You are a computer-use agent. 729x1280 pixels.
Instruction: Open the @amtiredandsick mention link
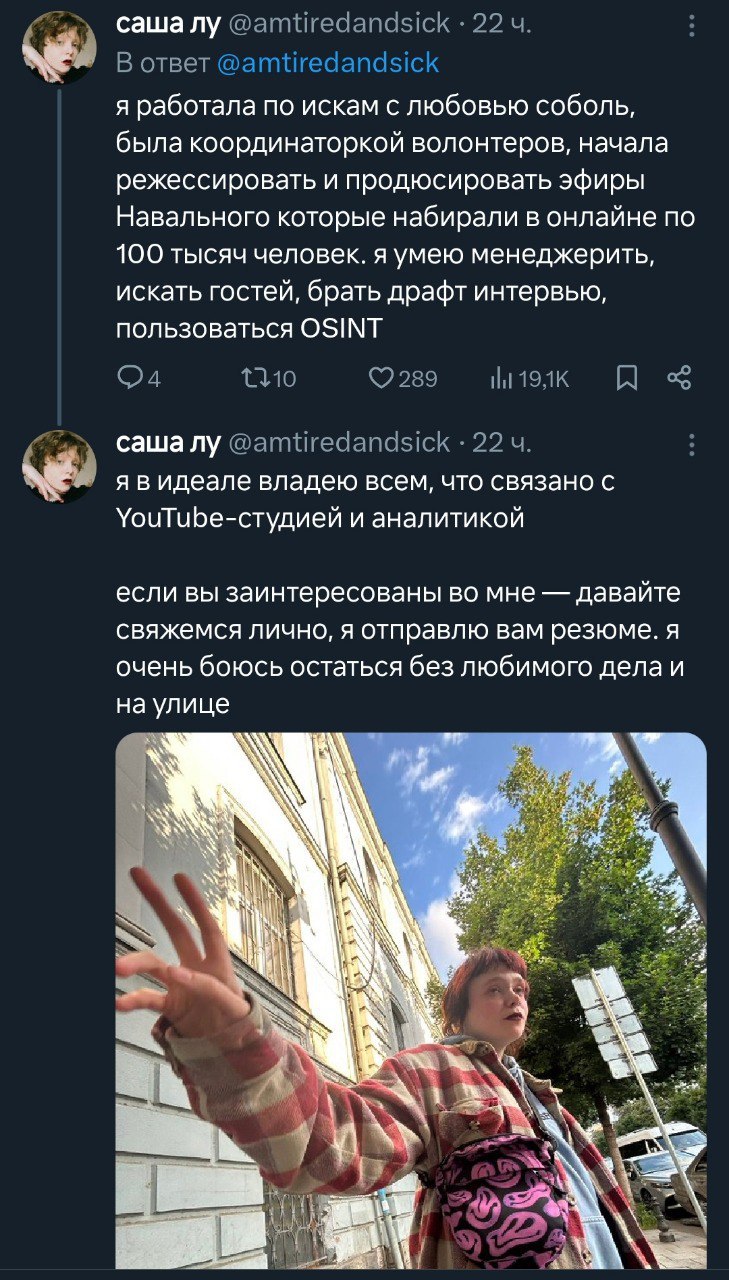[x=327, y=63]
